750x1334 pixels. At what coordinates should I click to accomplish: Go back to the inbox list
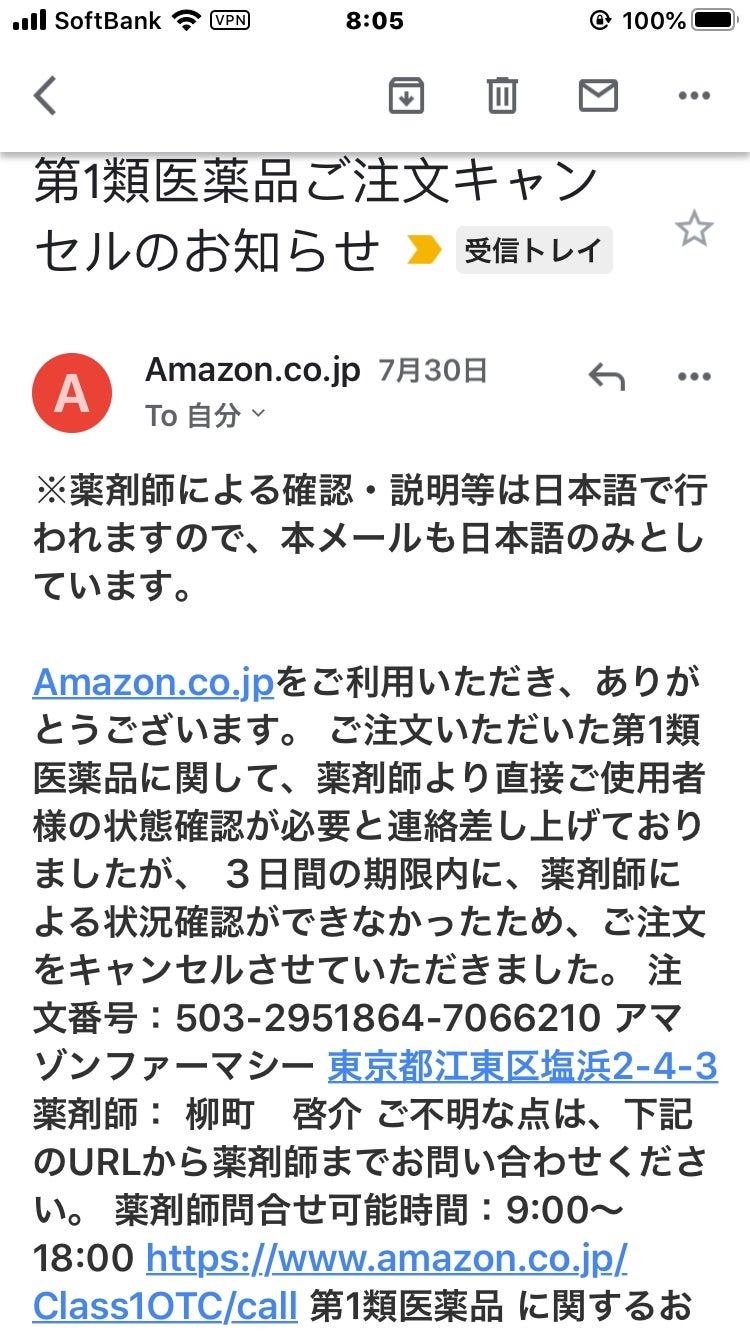click(45, 97)
